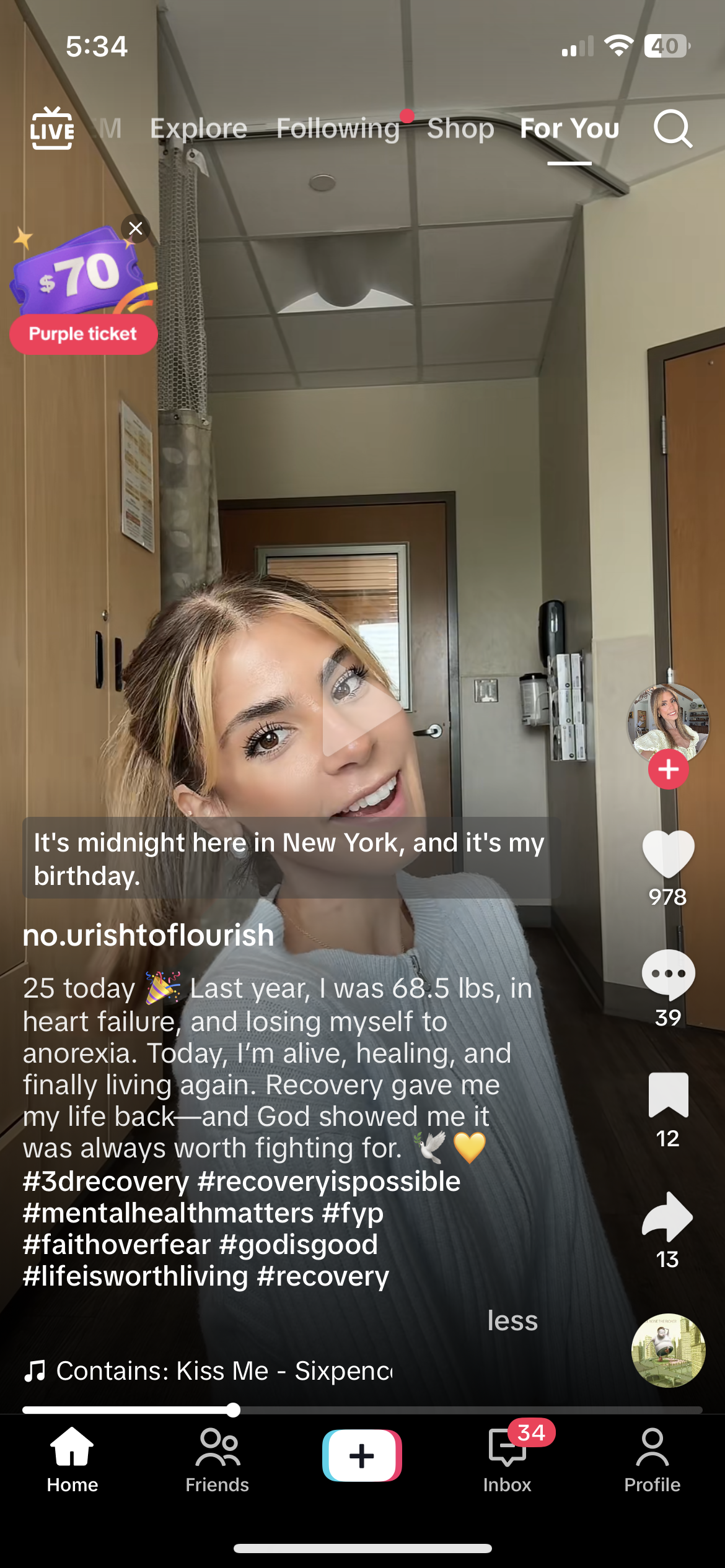Bookmark this video
The height and width of the screenshot is (1568, 725).
pos(668,1095)
